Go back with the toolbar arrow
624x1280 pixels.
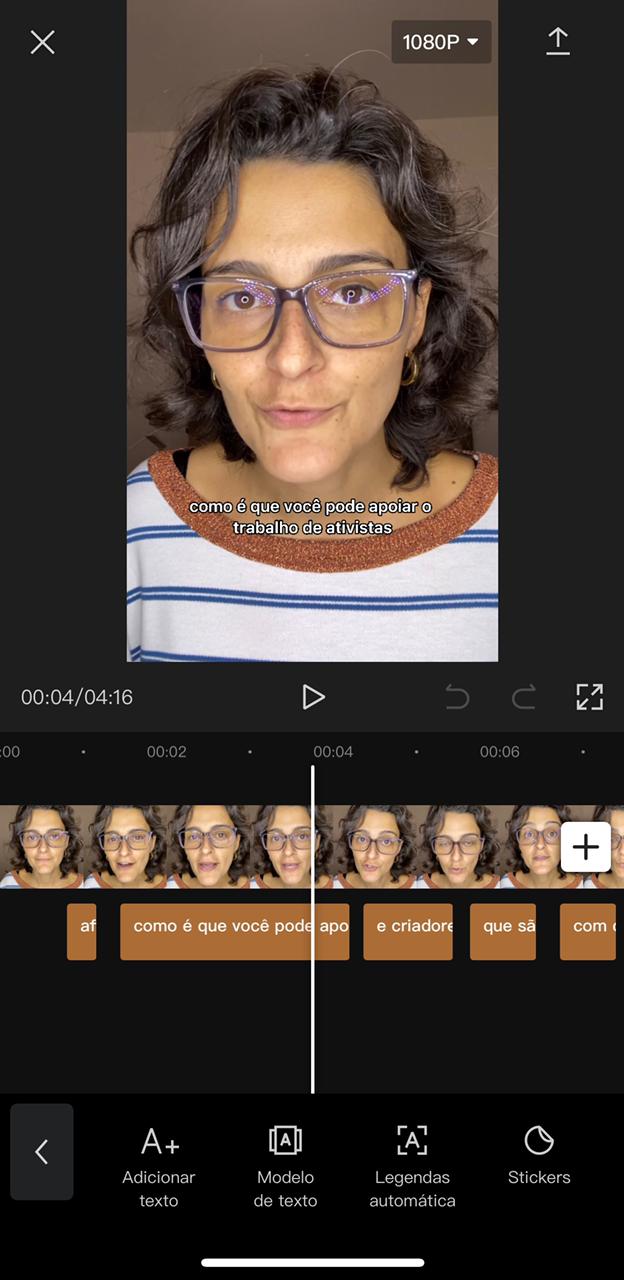pyautogui.click(x=42, y=1152)
